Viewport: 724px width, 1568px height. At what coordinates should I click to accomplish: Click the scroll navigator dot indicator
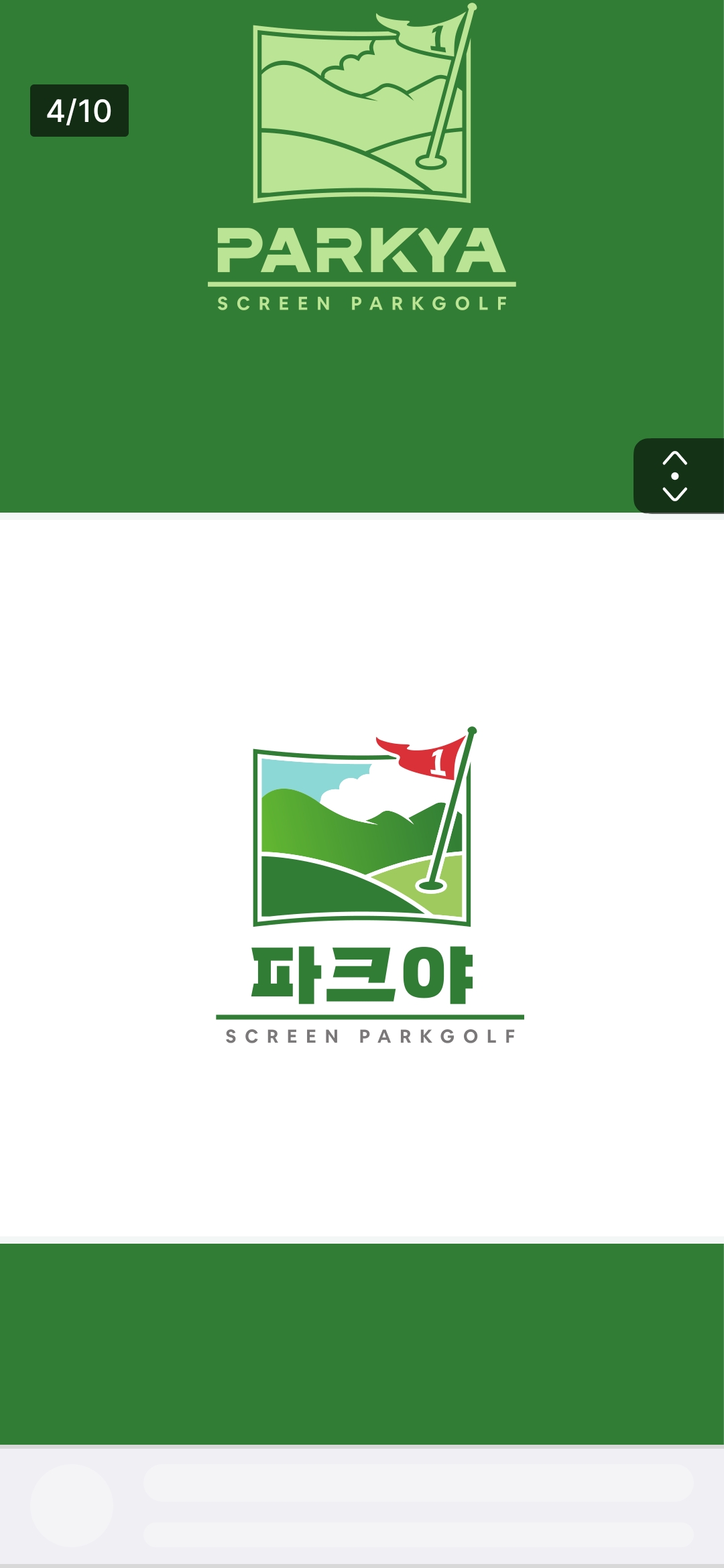(674, 476)
